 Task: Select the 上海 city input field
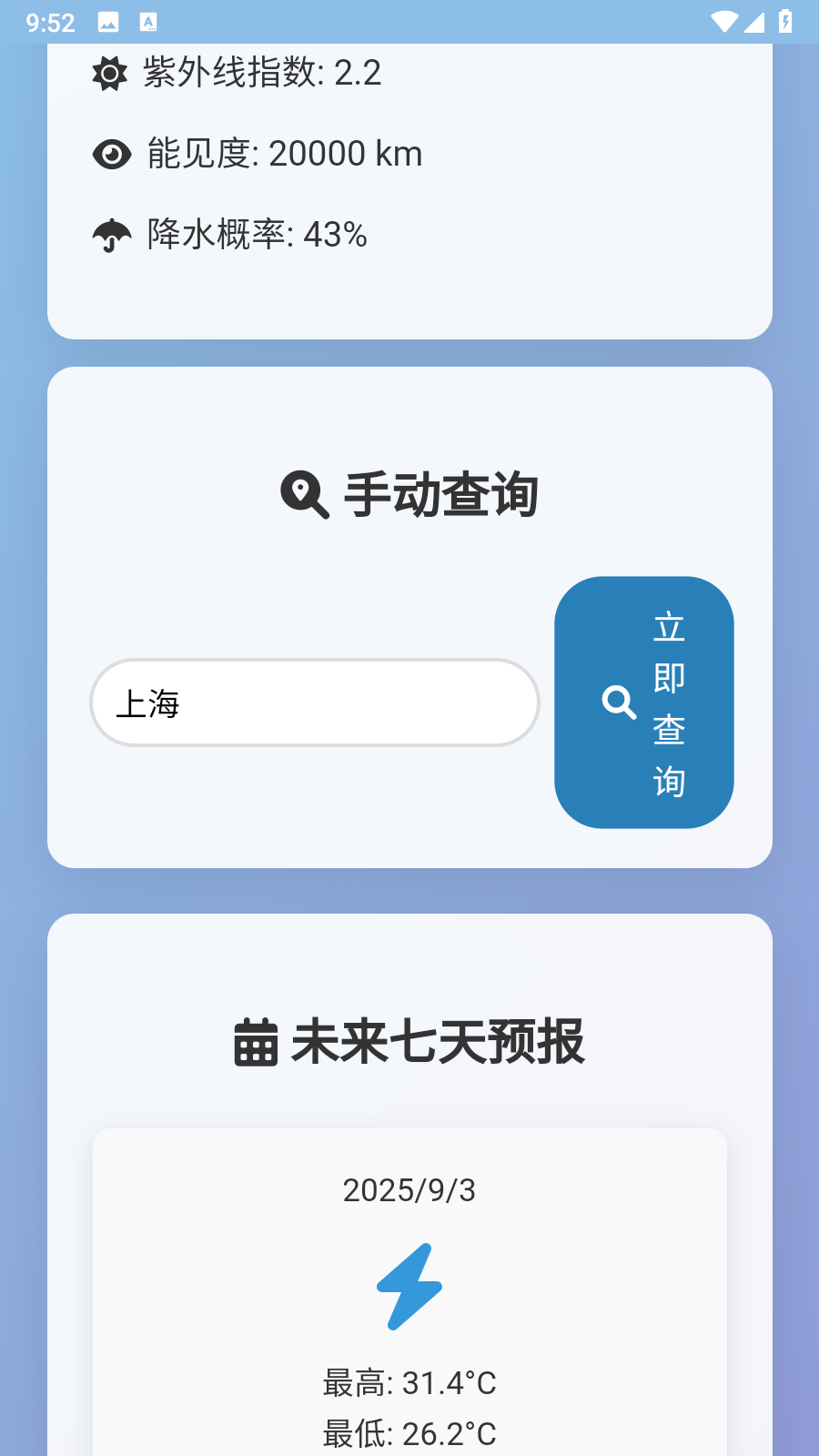314,703
